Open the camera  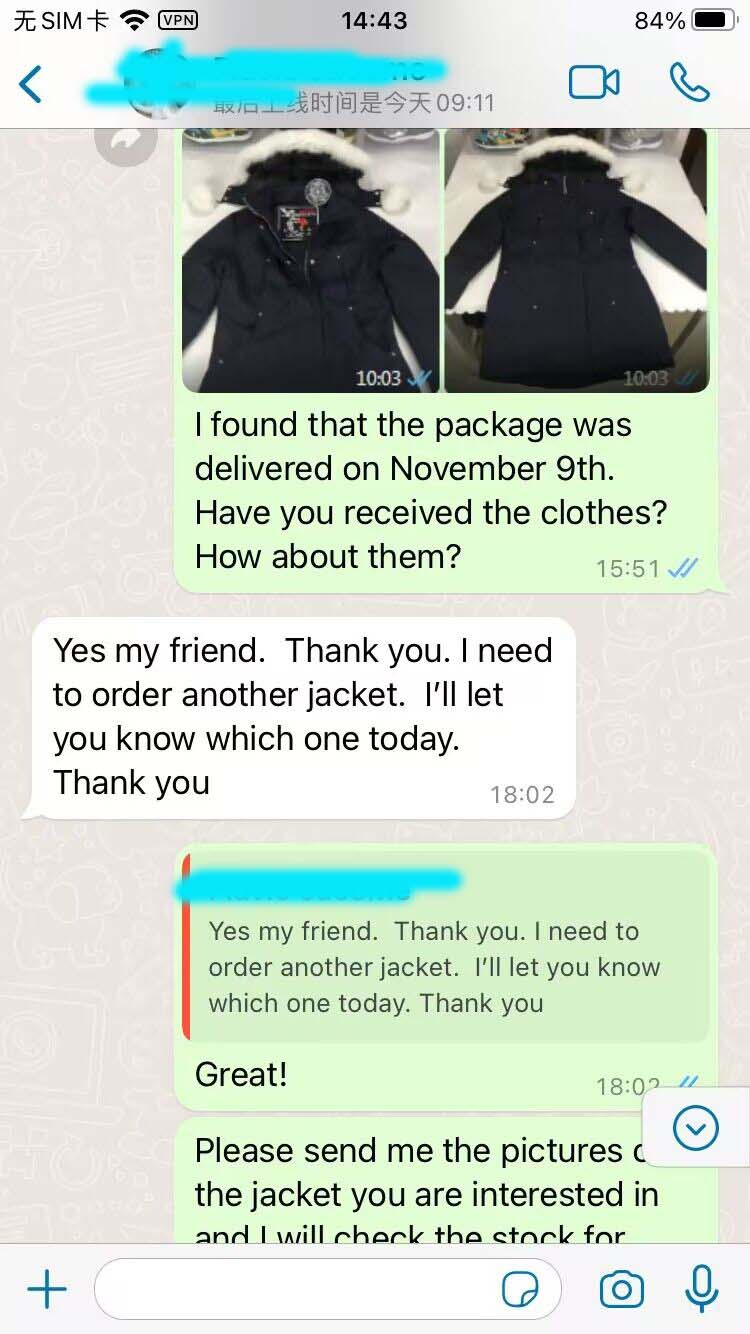pyautogui.click(x=621, y=1290)
